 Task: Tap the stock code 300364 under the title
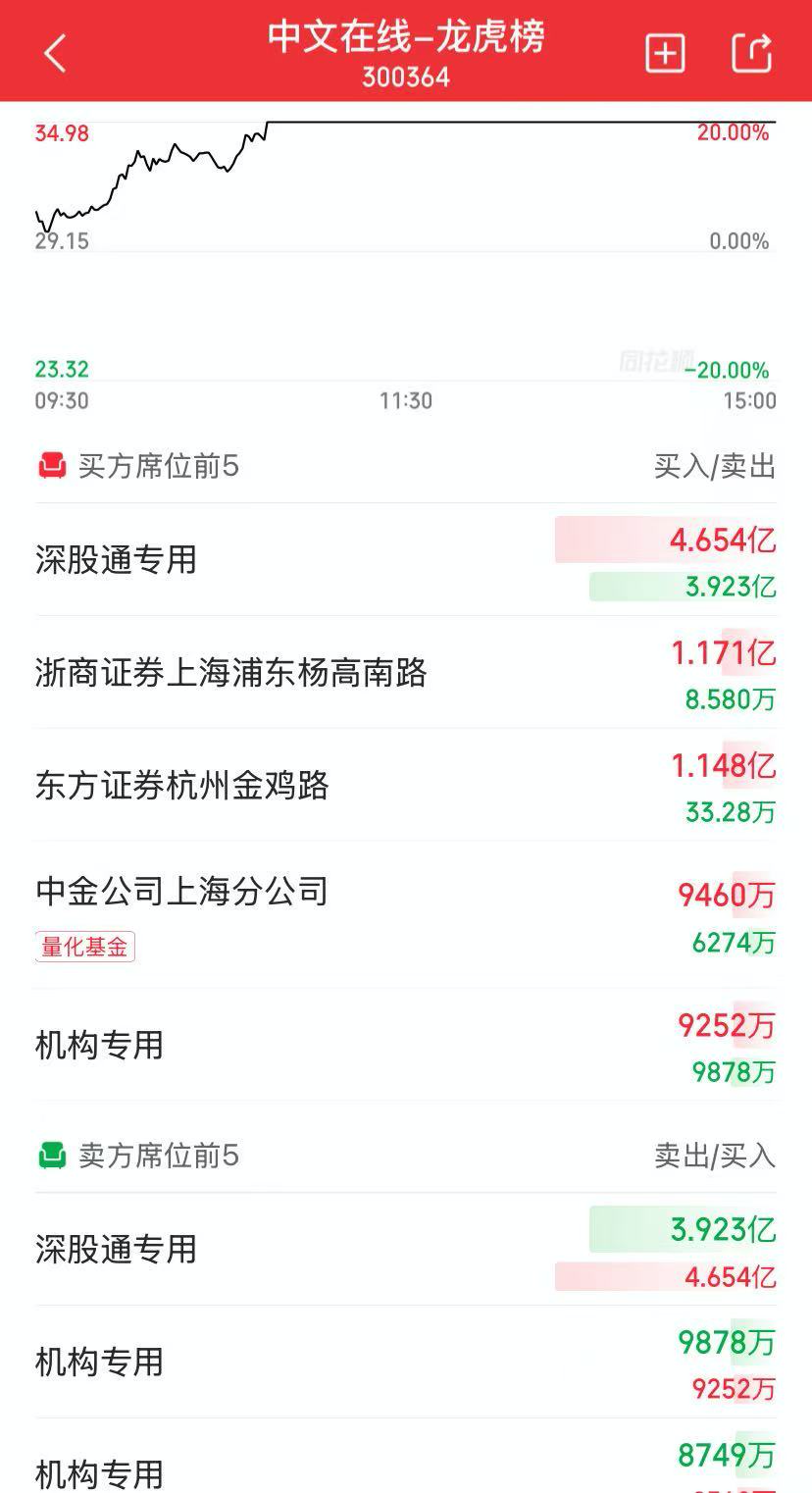(406, 76)
